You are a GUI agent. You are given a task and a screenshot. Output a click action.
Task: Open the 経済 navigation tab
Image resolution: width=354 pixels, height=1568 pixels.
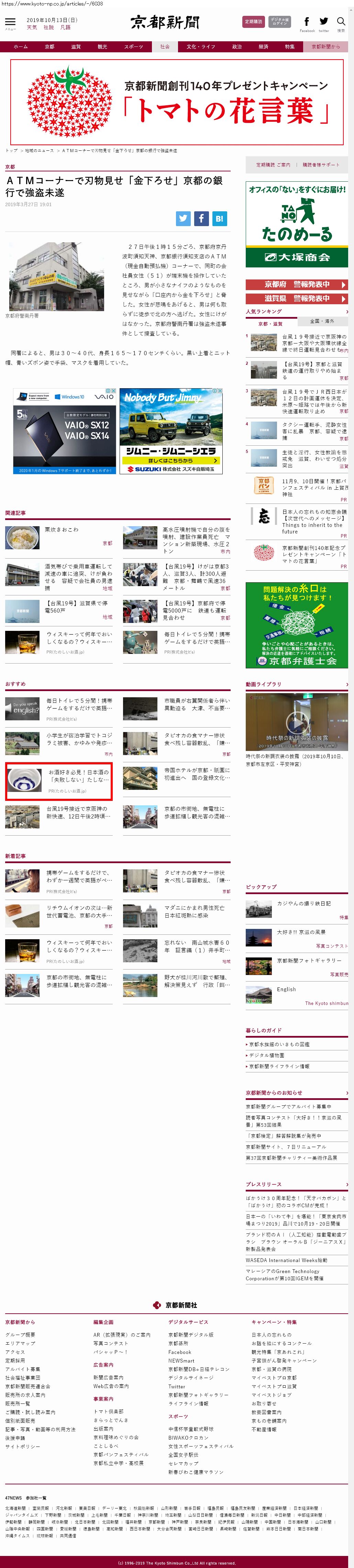[263, 47]
